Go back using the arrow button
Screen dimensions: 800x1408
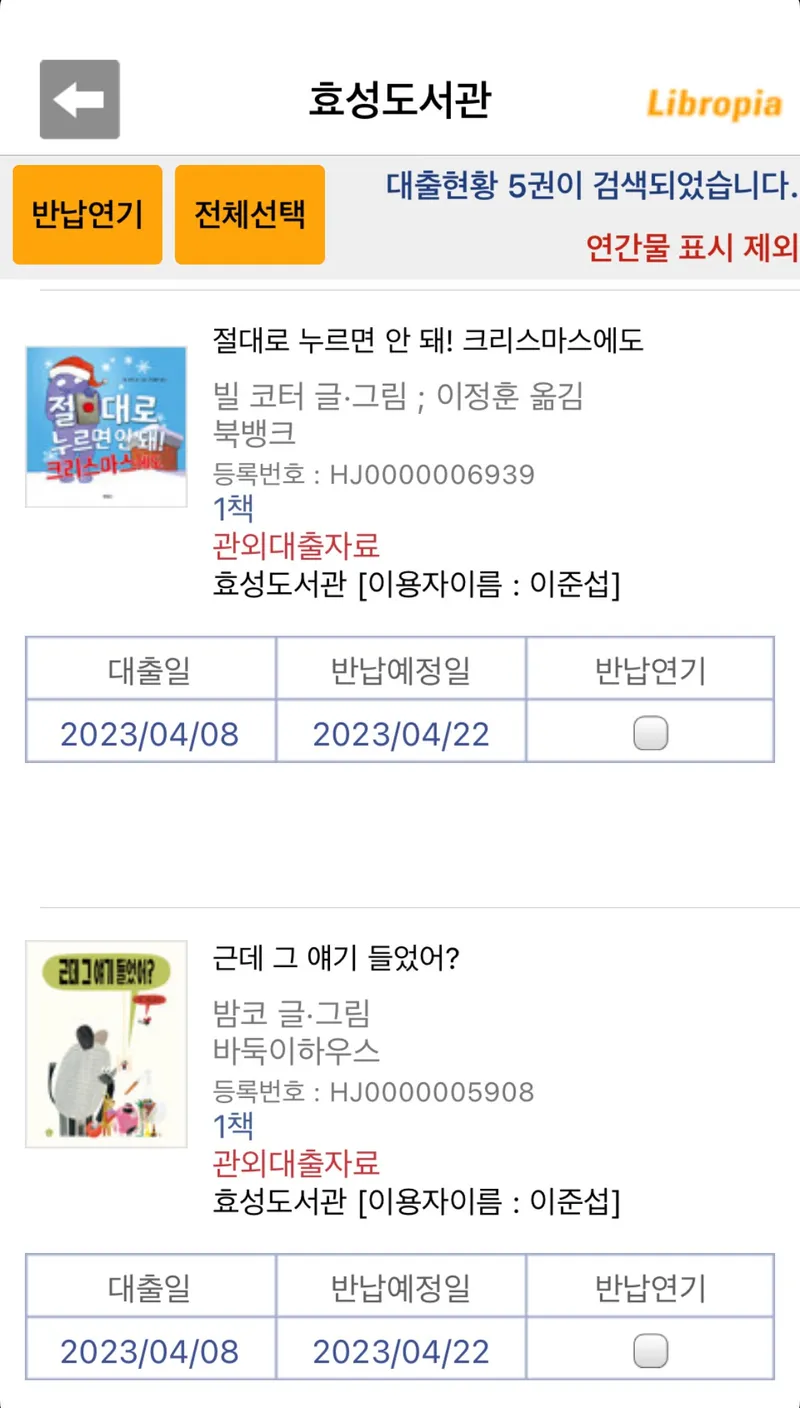pyautogui.click(x=79, y=99)
